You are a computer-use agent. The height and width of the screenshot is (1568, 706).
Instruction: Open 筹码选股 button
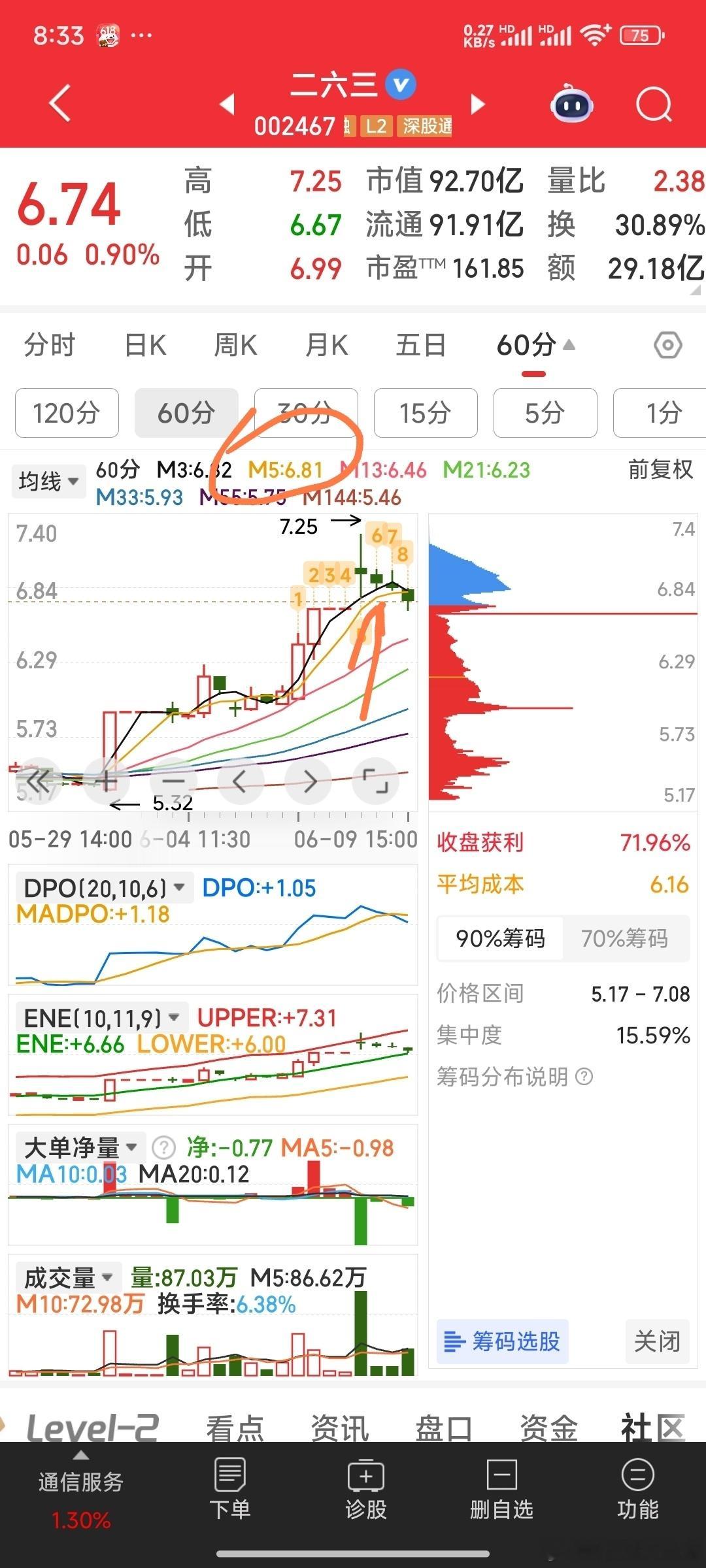point(502,1341)
